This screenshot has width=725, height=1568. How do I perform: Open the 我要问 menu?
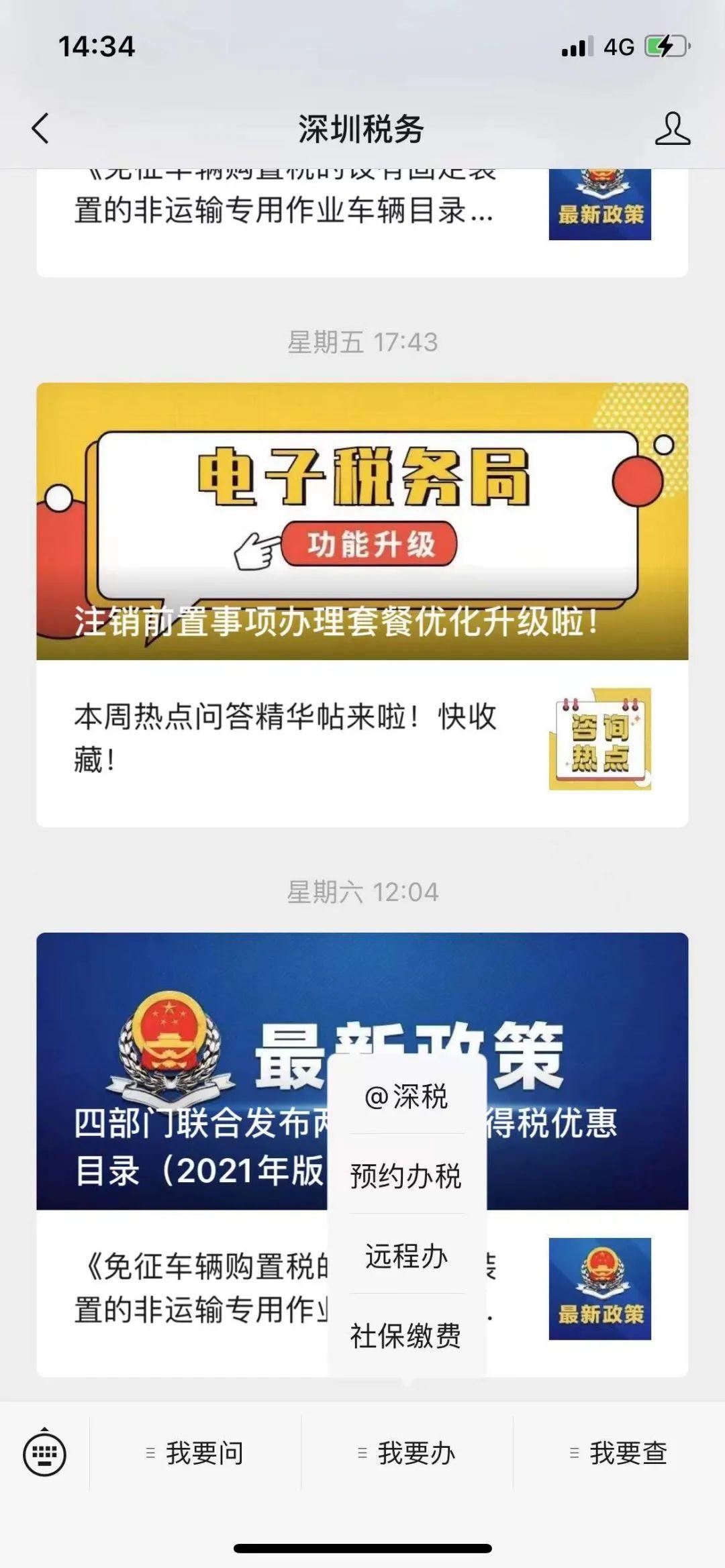click(x=195, y=1453)
